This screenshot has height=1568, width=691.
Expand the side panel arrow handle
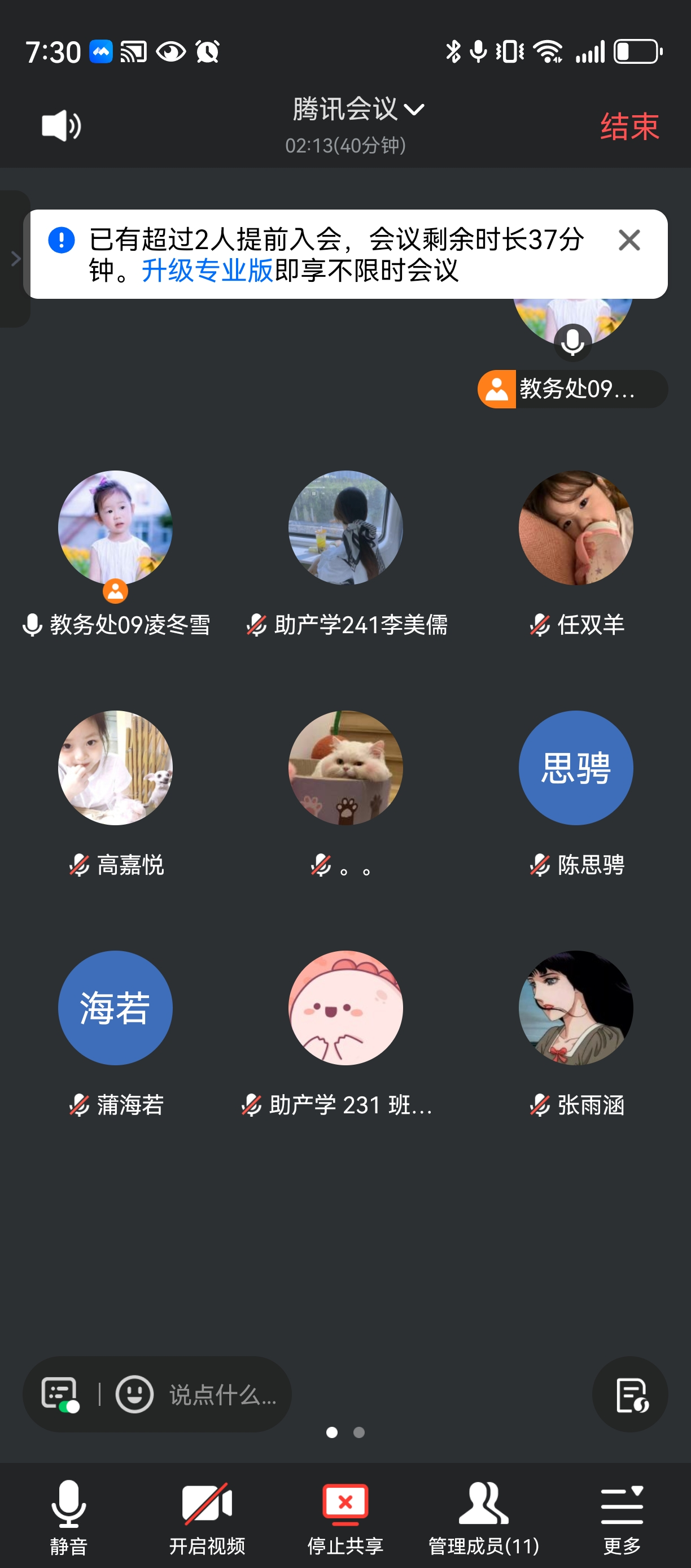[x=15, y=259]
